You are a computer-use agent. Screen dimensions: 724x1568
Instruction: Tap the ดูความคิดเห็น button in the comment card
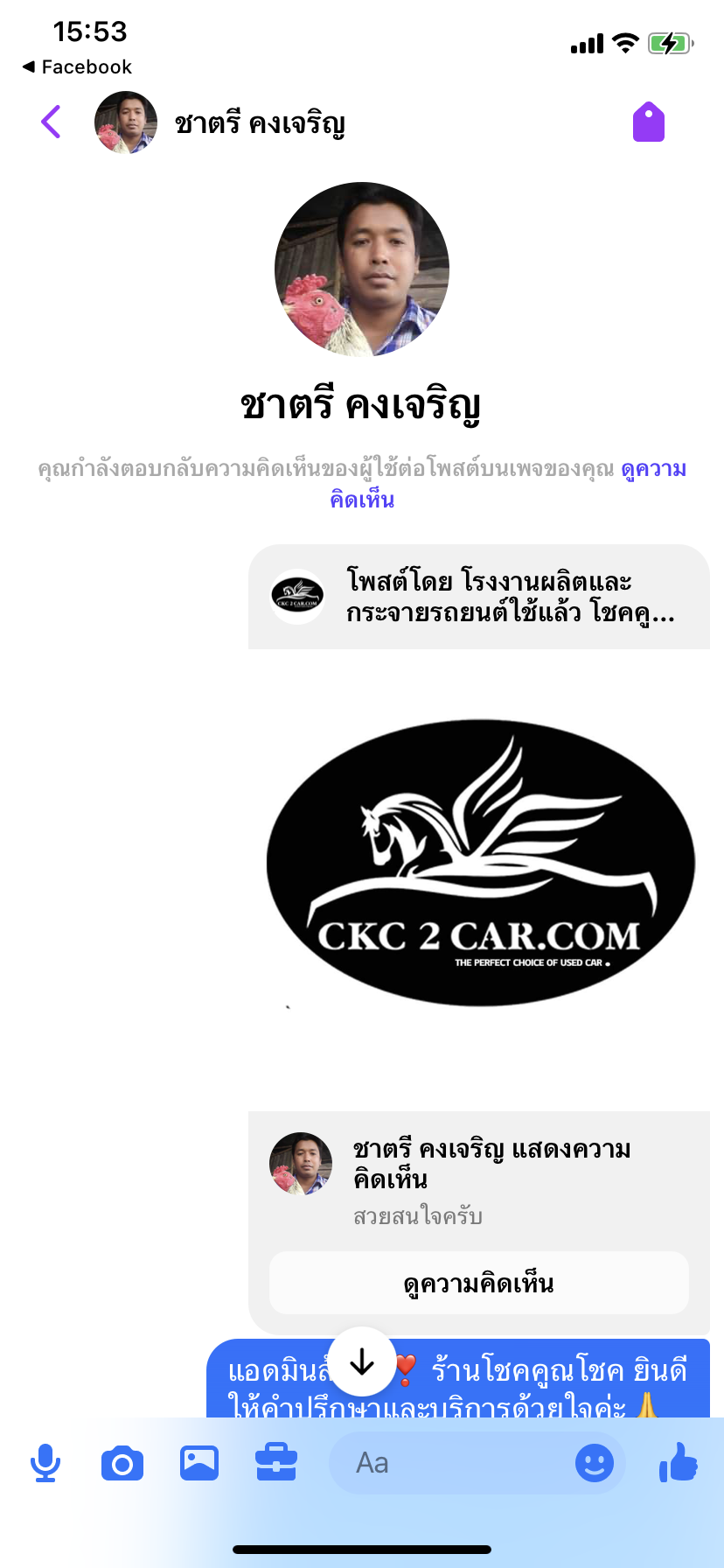point(479,1284)
